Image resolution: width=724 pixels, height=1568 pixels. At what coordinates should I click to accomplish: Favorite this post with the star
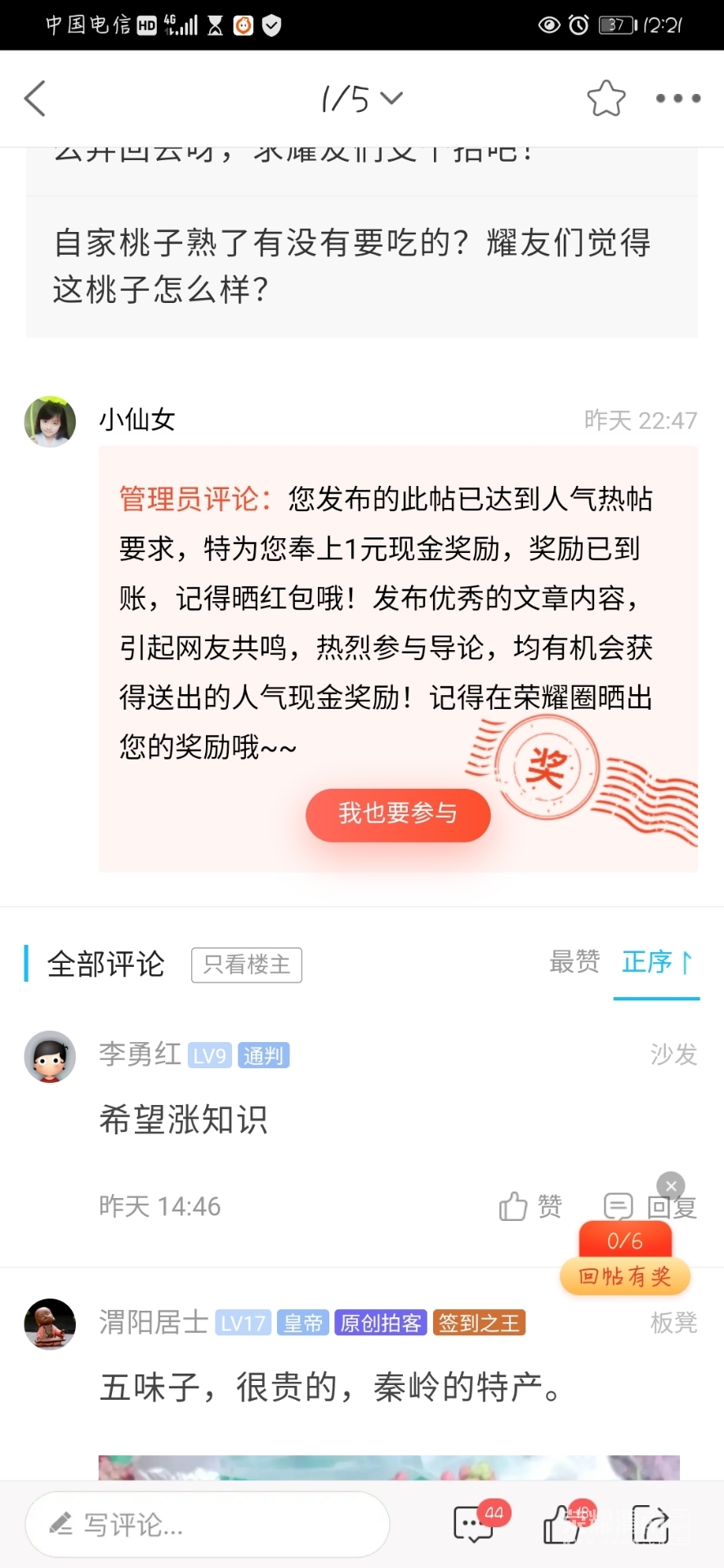[606, 99]
